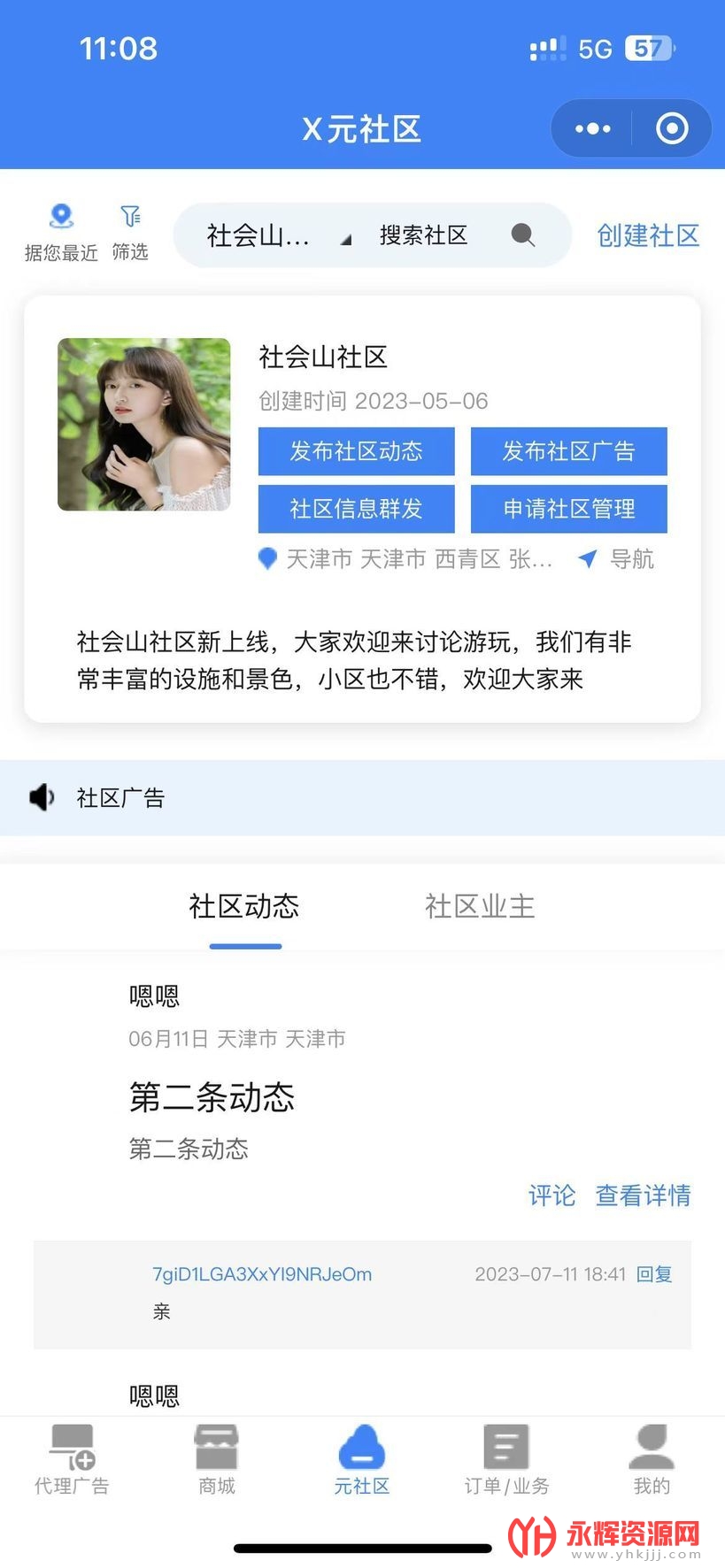The image size is (725, 1568).
Task: Tap the search magnifier icon
Action: [523, 235]
